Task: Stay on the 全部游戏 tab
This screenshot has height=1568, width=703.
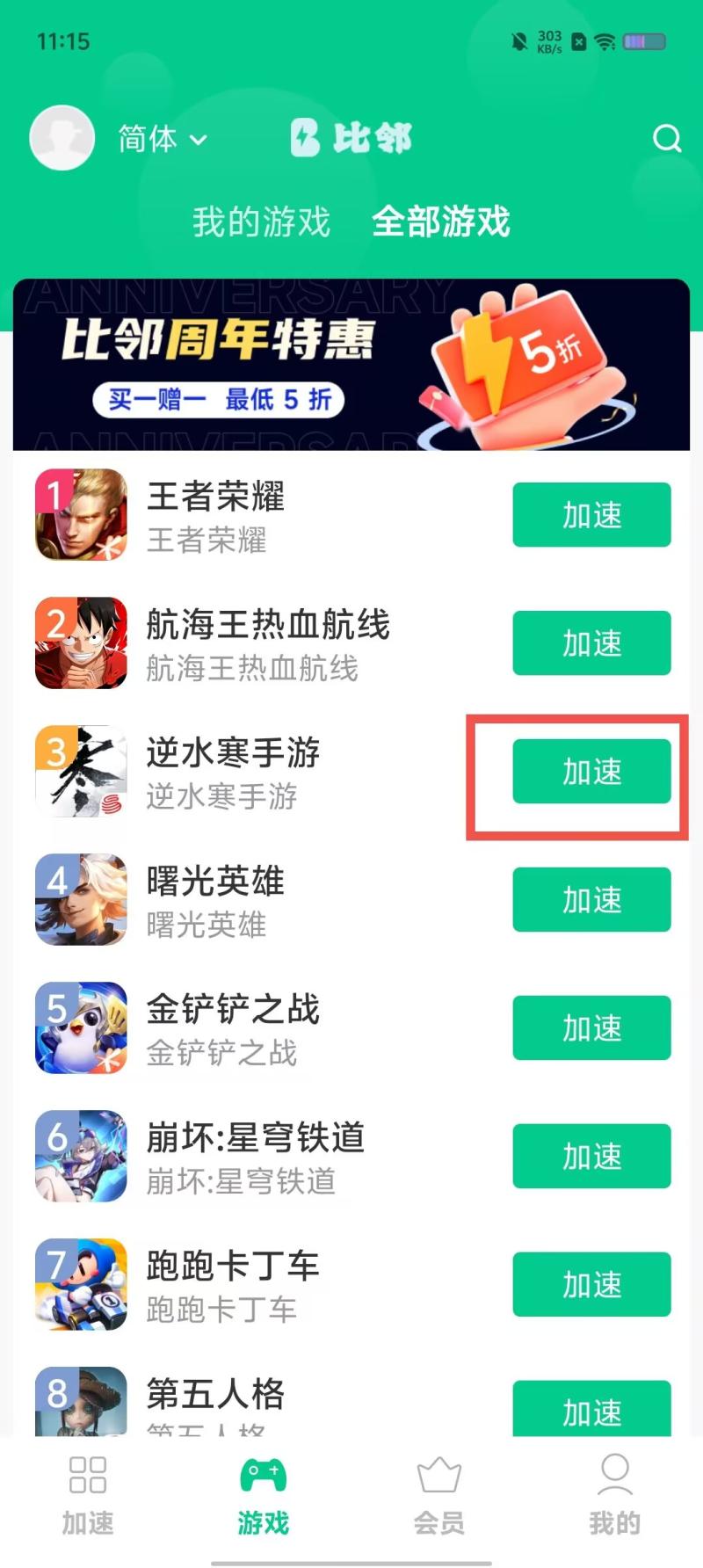Action: (x=441, y=222)
